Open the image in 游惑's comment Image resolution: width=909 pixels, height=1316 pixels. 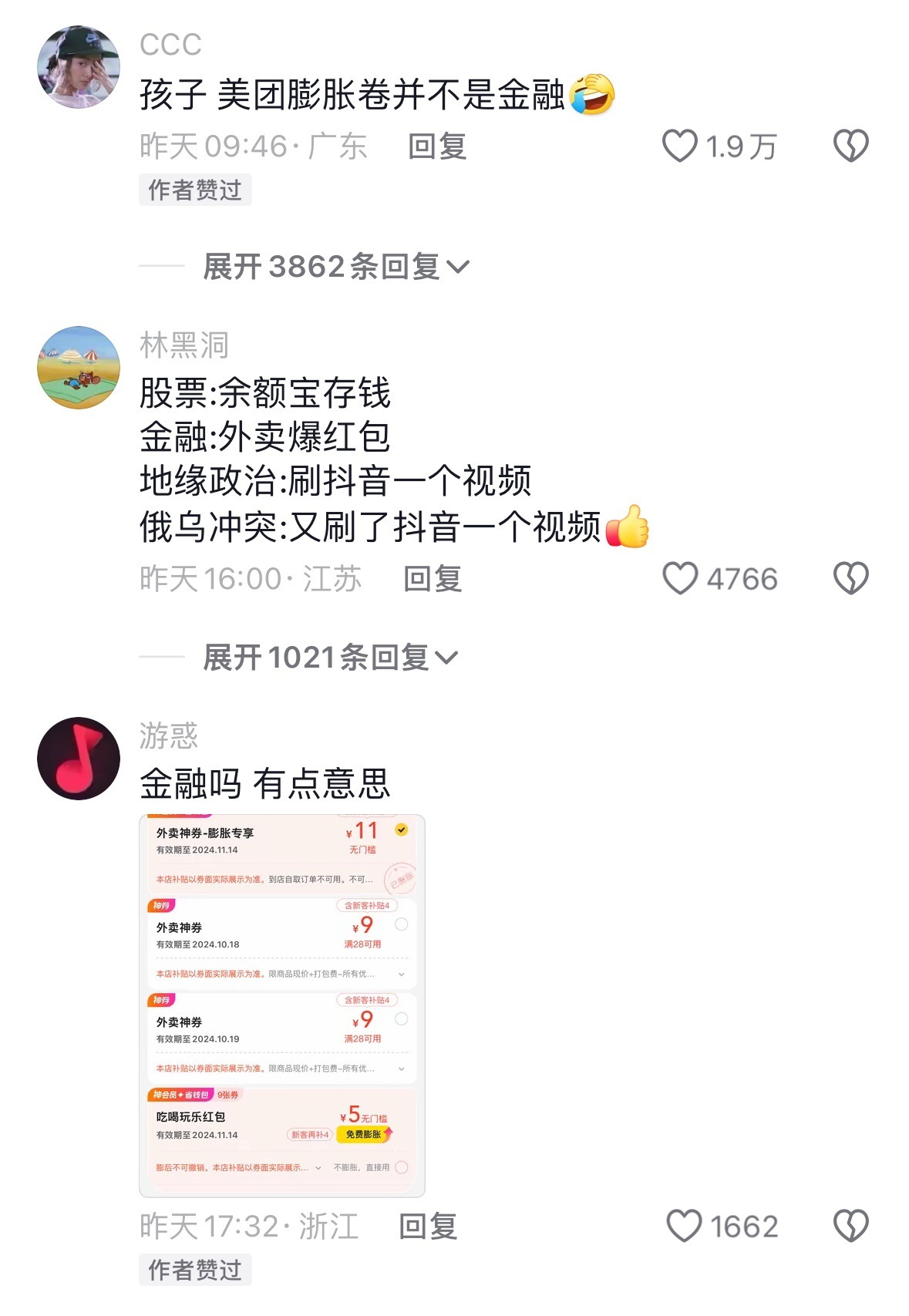click(x=281, y=1005)
